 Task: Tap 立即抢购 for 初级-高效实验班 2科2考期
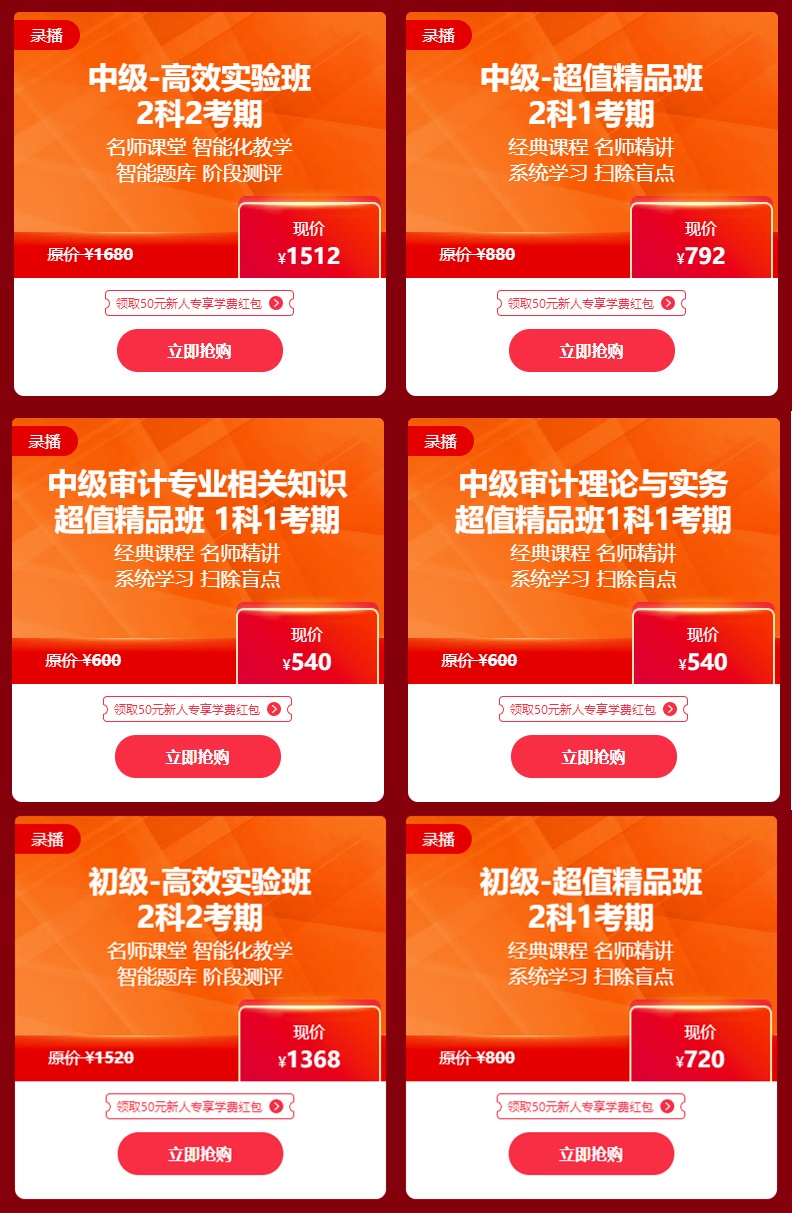tap(200, 1154)
